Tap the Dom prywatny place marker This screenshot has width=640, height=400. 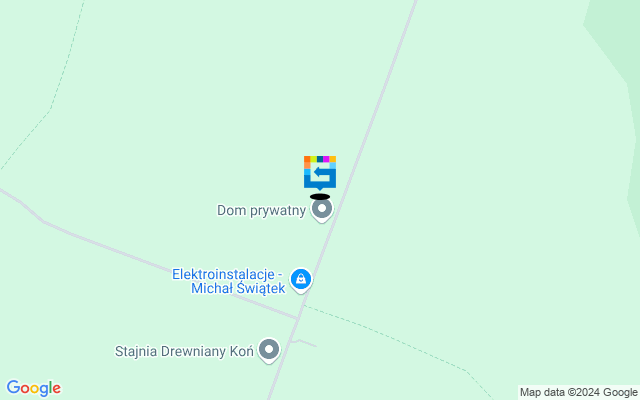[321, 210]
